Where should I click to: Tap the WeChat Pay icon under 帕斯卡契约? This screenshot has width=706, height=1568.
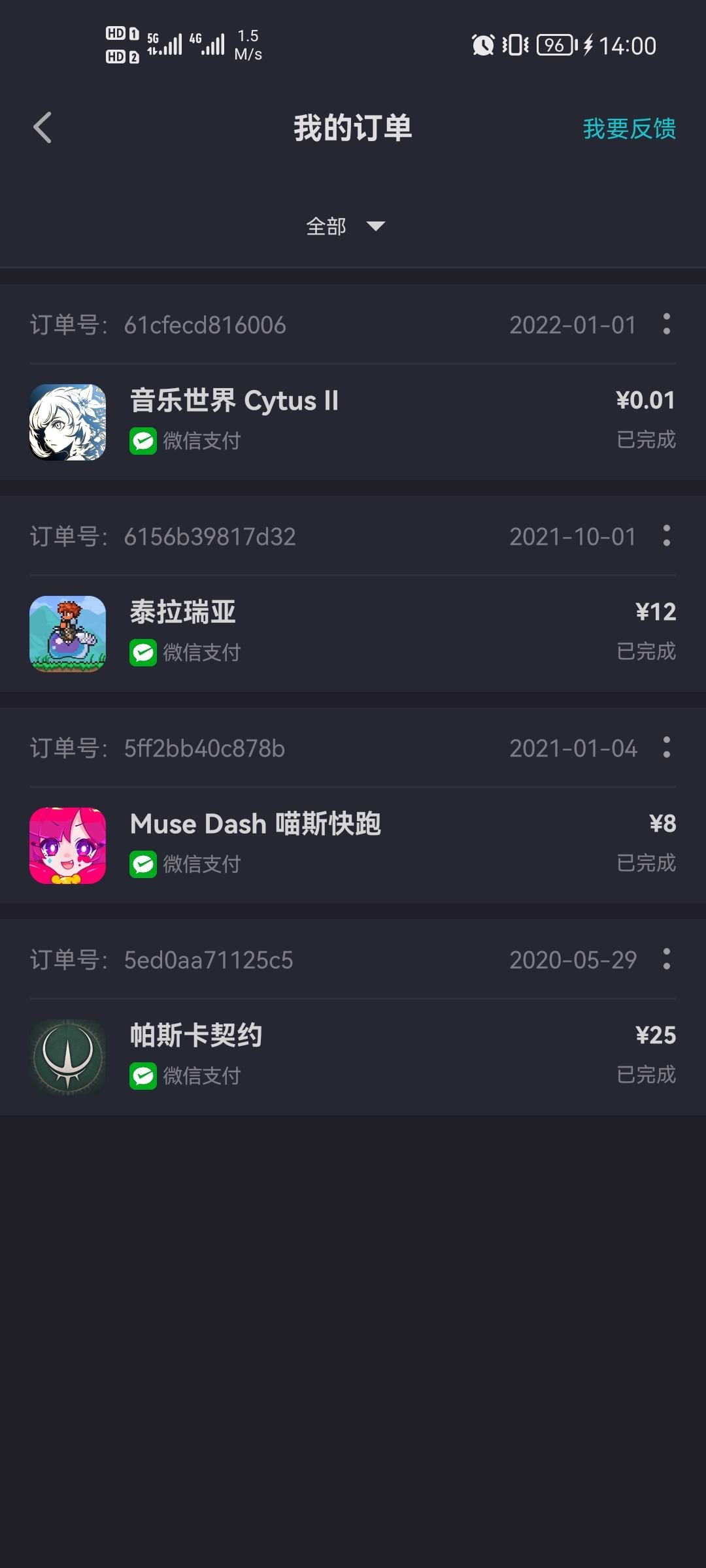point(143,1076)
